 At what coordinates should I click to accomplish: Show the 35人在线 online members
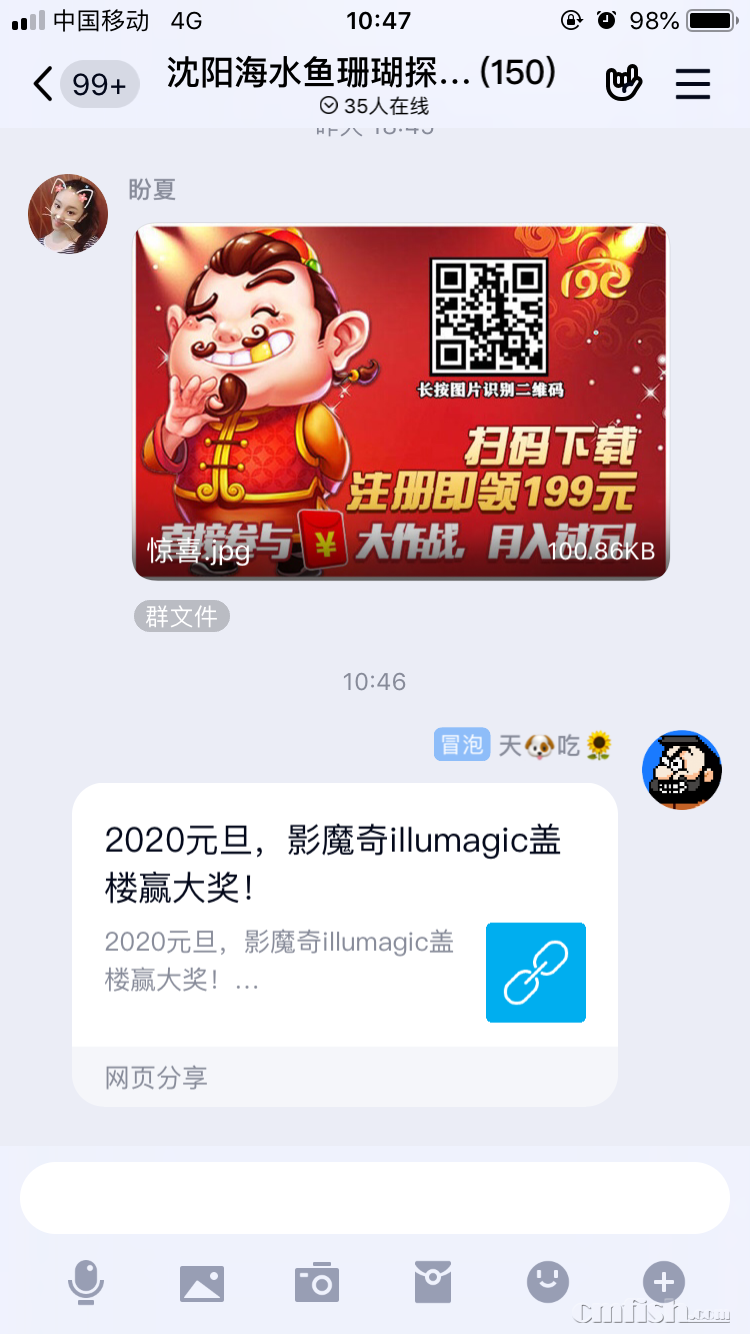tap(375, 106)
